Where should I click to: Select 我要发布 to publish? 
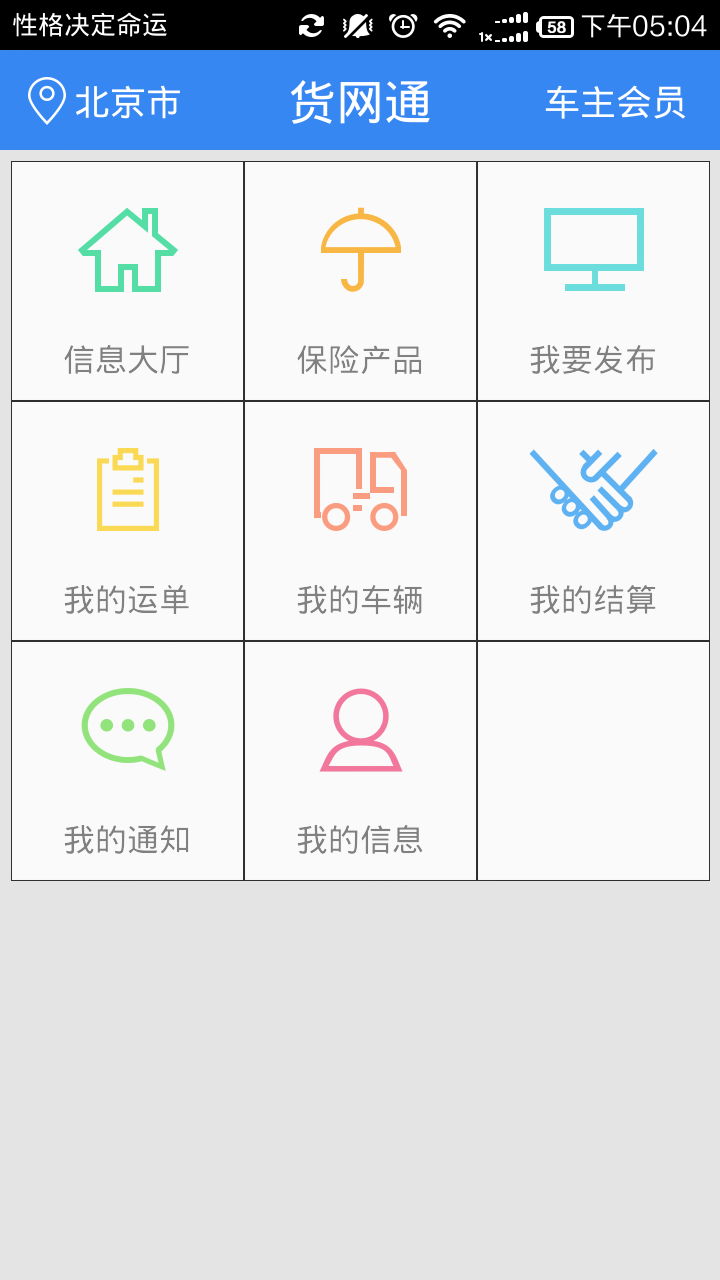tap(593, 281)
